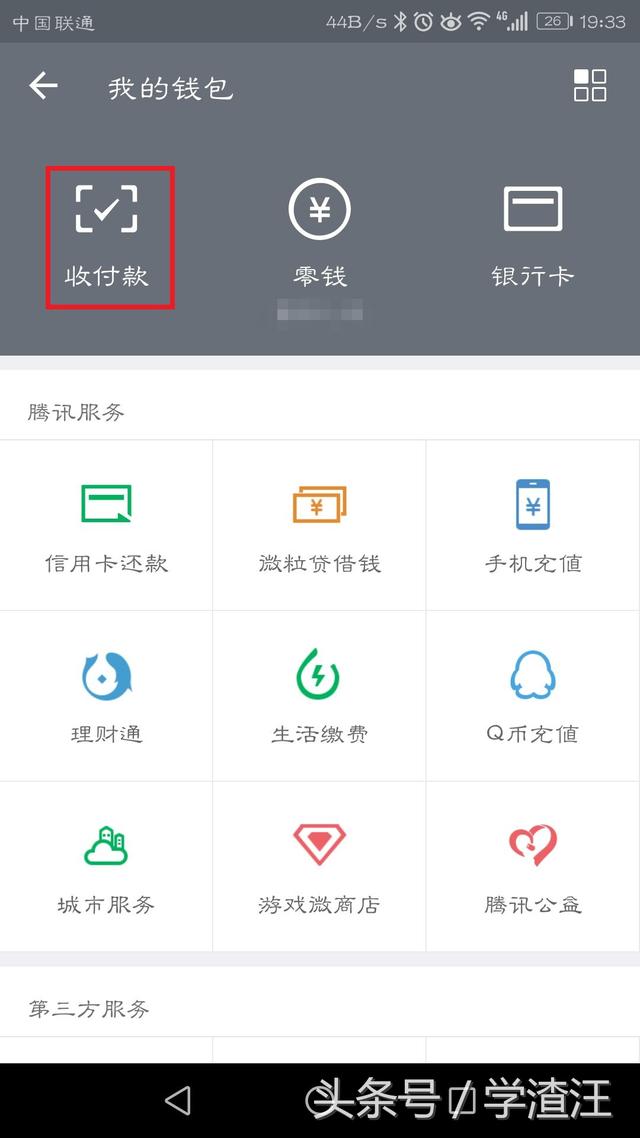Open 手机充值 top-up
The image size is (640, 1138).
(x=532, y=526)
